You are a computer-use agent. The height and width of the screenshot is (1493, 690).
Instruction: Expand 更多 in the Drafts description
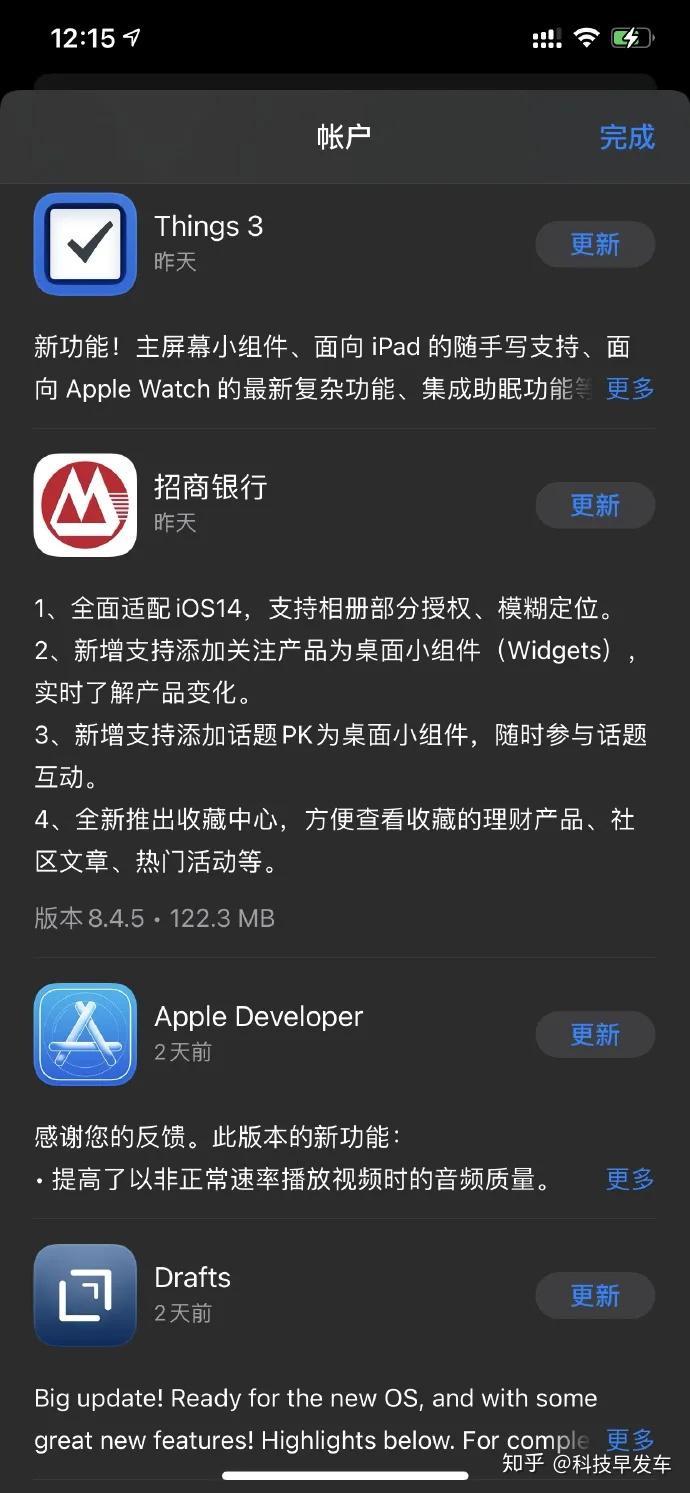630,1439
